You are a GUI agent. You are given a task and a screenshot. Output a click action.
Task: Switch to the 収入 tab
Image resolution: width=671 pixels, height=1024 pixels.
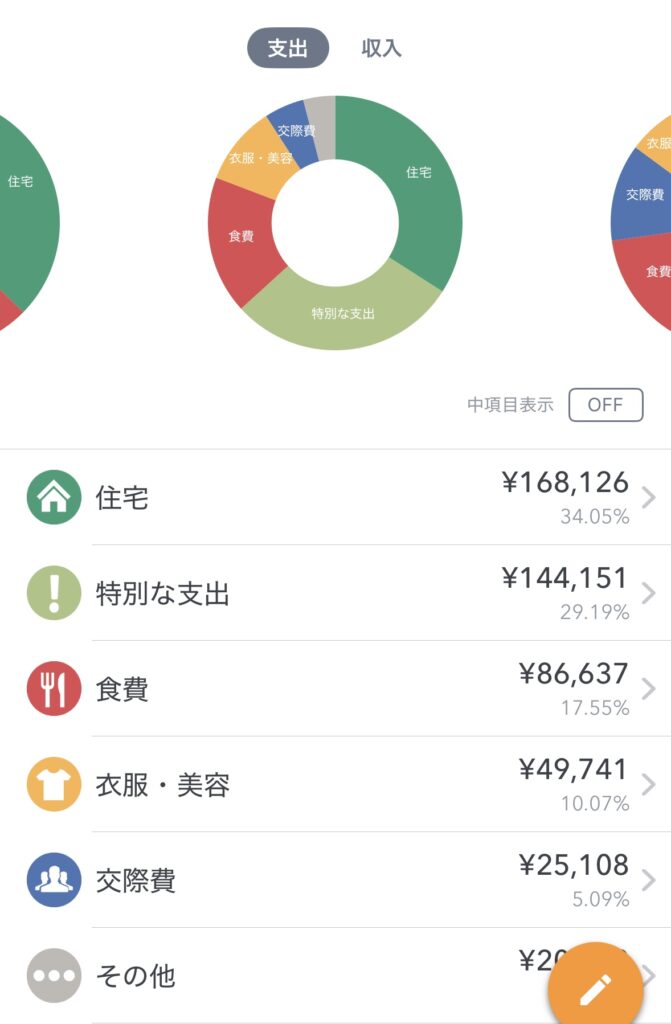[x=381, y=48]
